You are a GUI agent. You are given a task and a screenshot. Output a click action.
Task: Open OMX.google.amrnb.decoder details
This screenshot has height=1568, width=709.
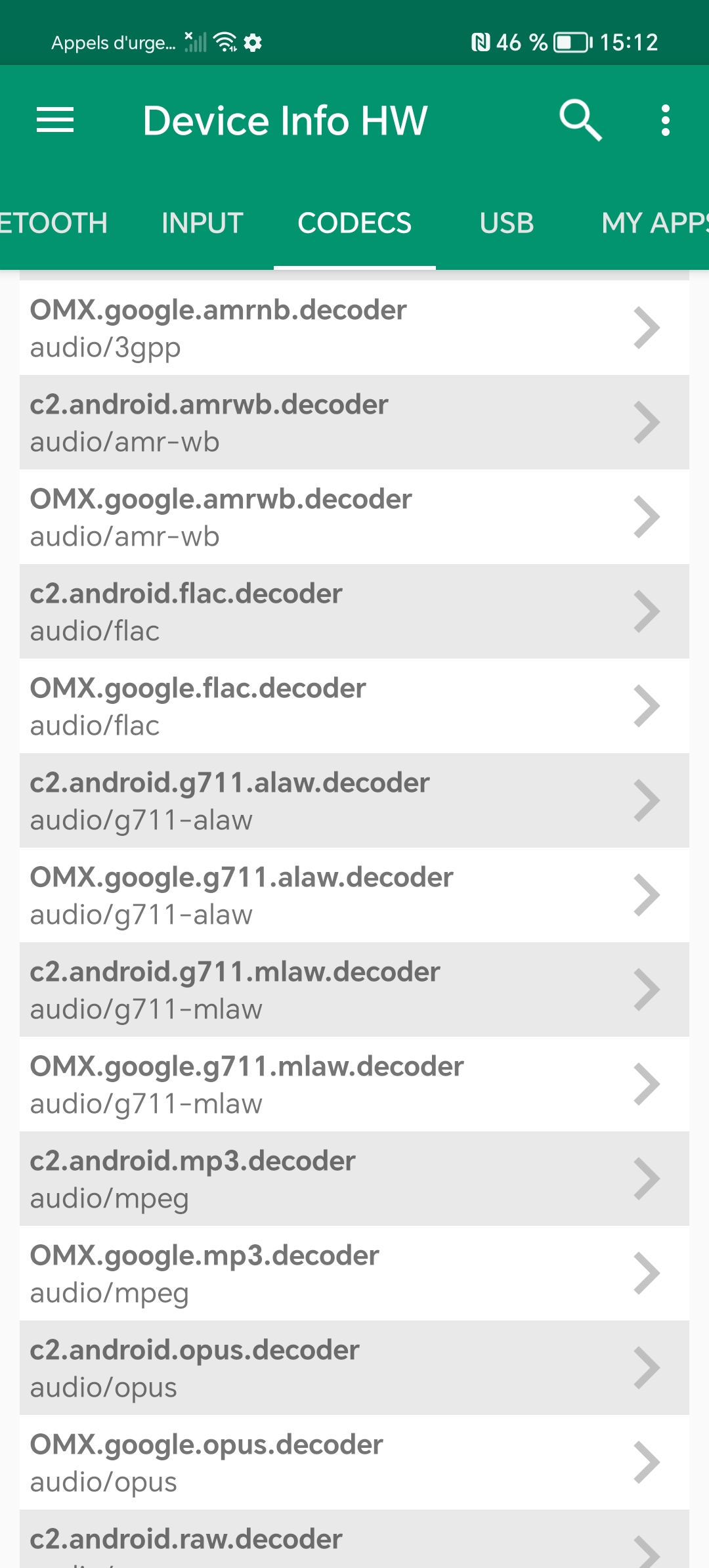tap(354, 328)
